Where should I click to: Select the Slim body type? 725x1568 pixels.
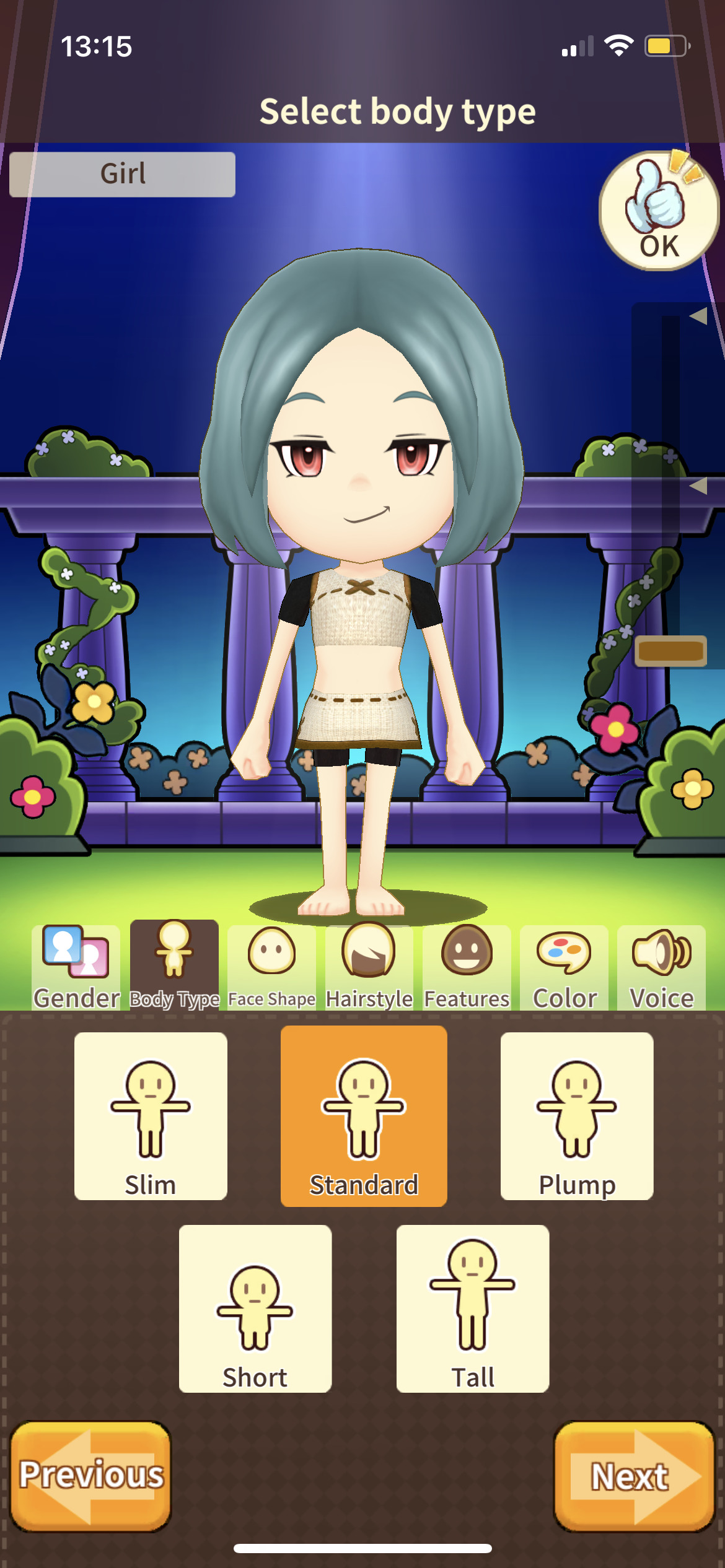(x=151, y=1116)
